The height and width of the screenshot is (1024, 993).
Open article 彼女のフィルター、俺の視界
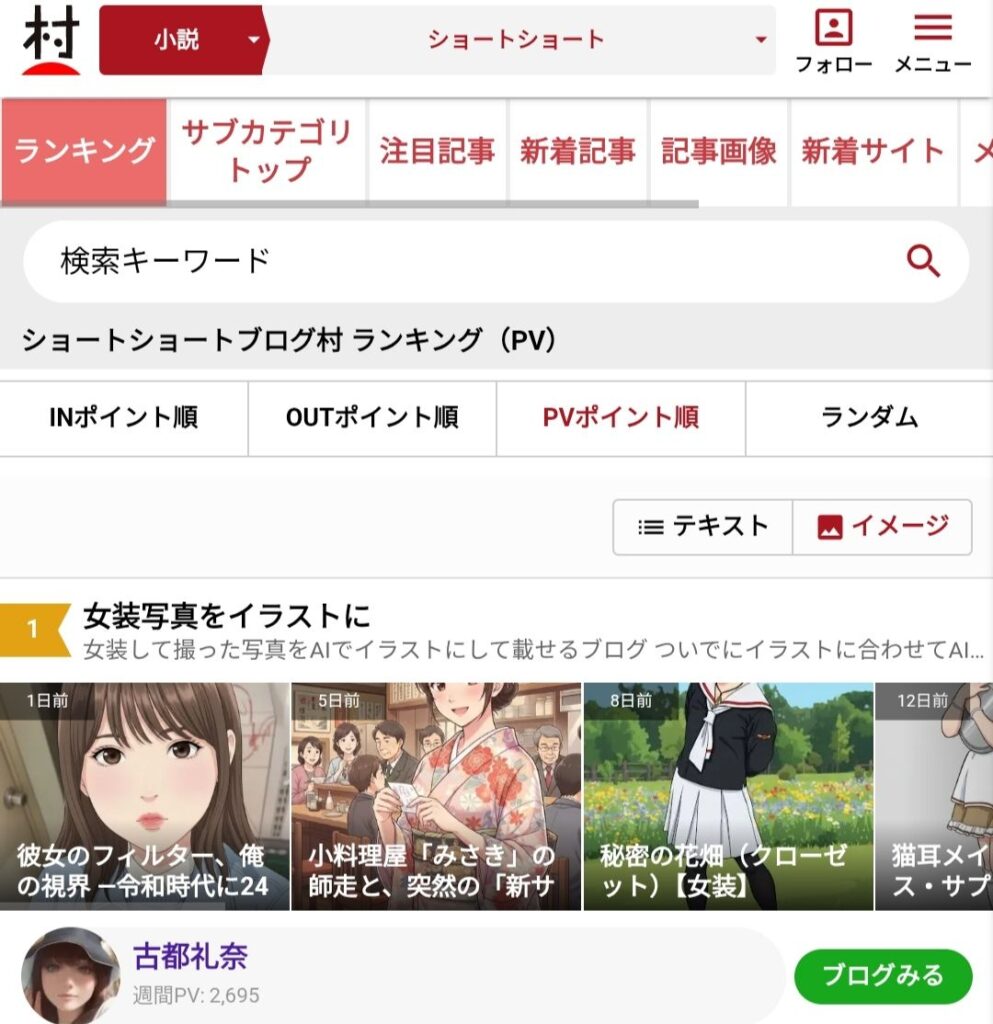pos(145,796)
